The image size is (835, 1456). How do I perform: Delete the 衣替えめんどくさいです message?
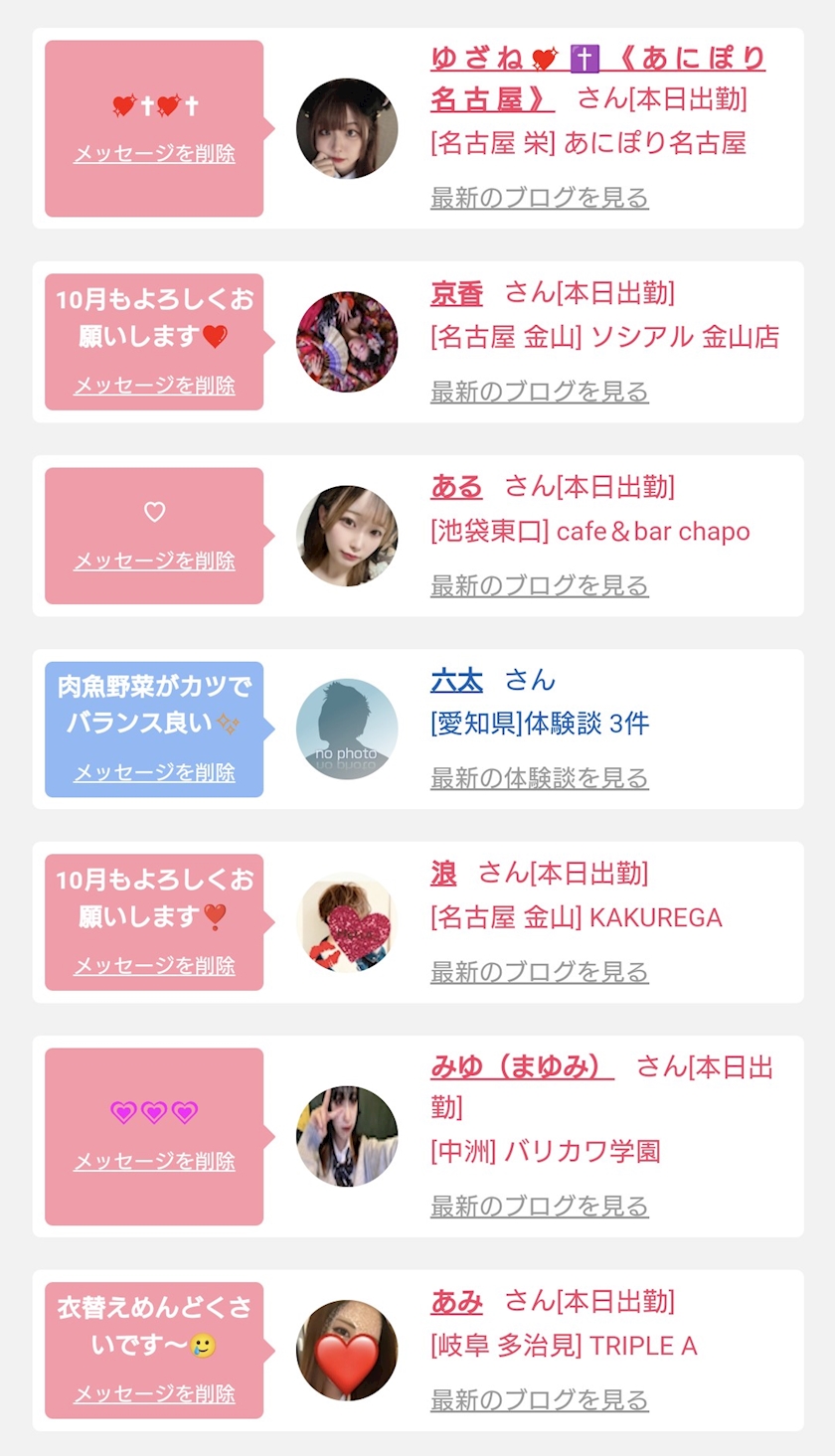(154, 1394)
